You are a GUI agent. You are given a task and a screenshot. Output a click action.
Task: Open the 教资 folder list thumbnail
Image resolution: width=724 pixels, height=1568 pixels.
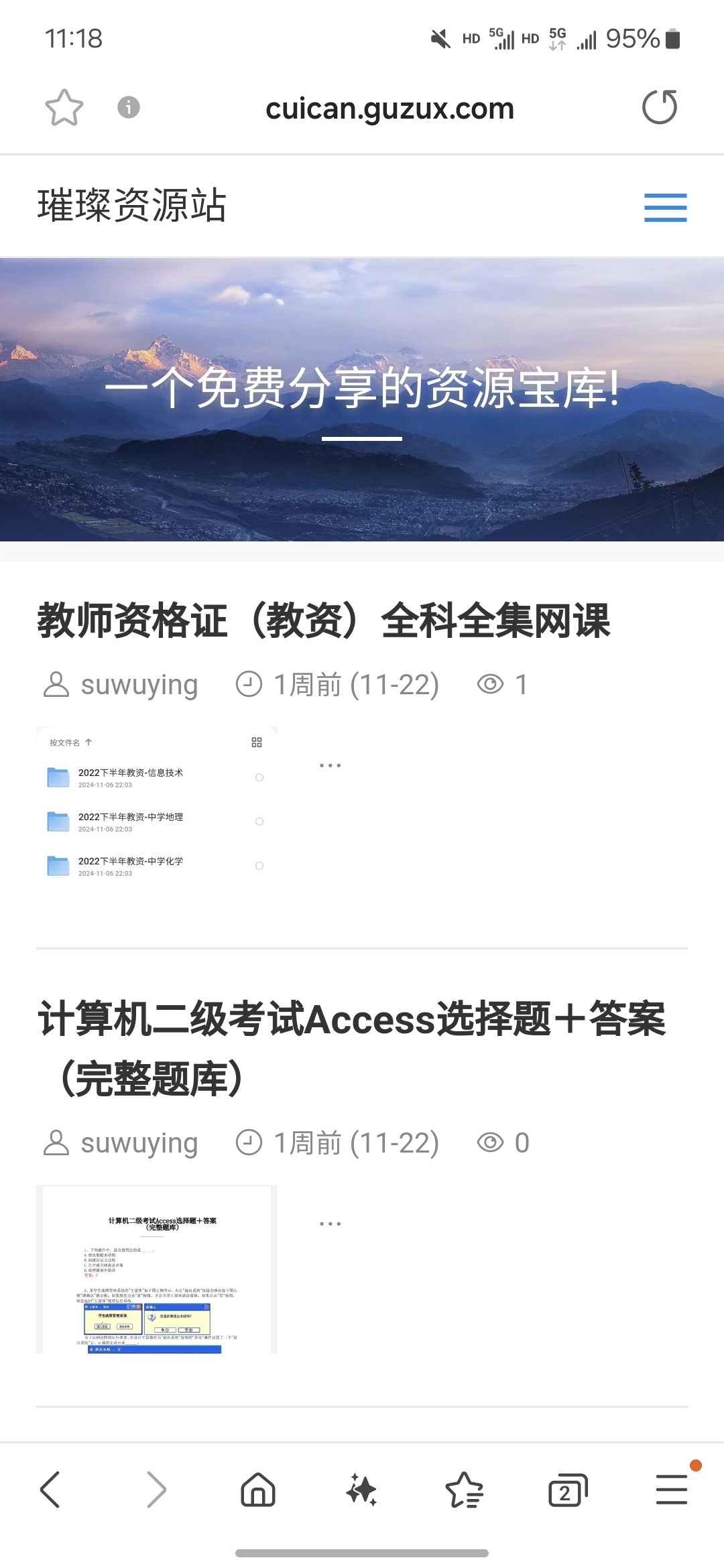click(x=157, y=811)
